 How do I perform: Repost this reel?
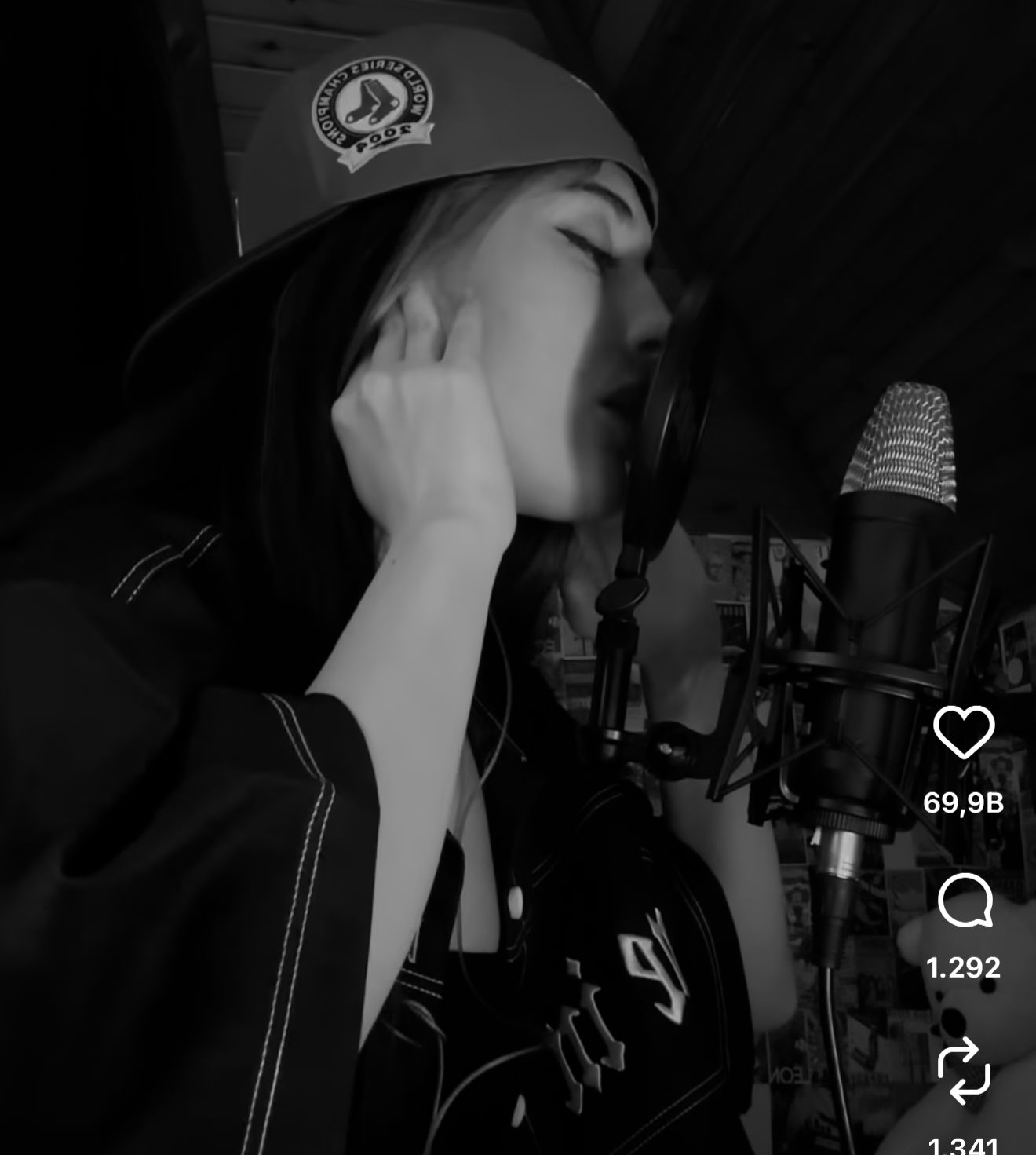(964, 1070)
